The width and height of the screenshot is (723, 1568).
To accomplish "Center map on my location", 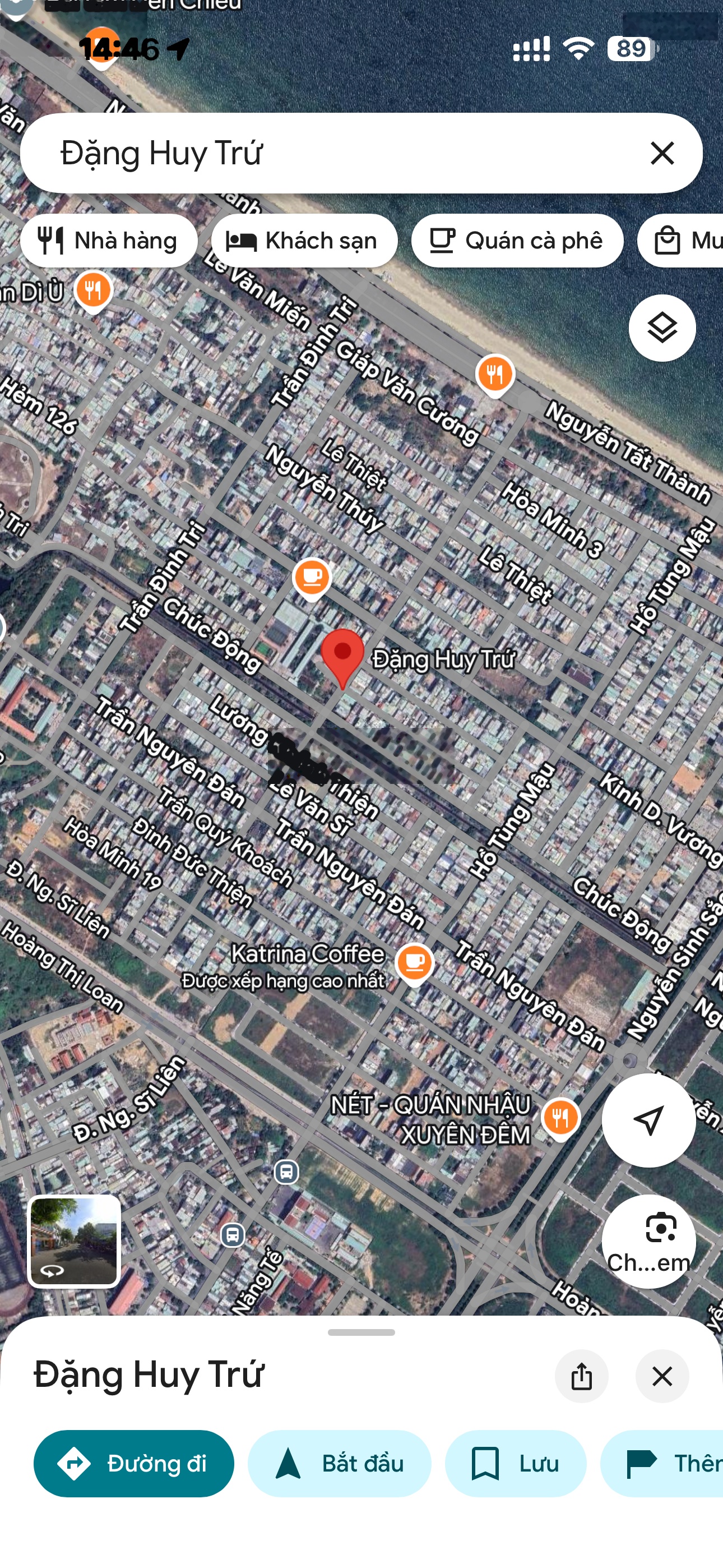I will [x=648, y=1119].
